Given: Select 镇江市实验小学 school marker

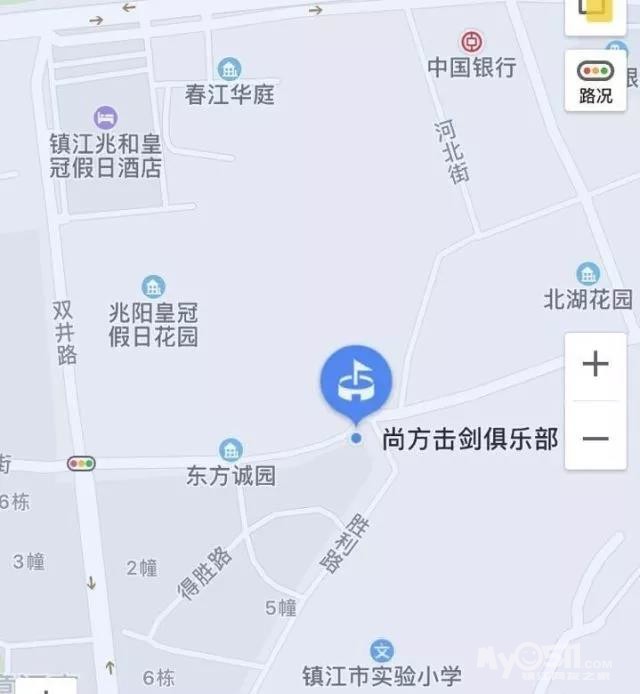Looking at the screenshot, I should coord(381,650).
